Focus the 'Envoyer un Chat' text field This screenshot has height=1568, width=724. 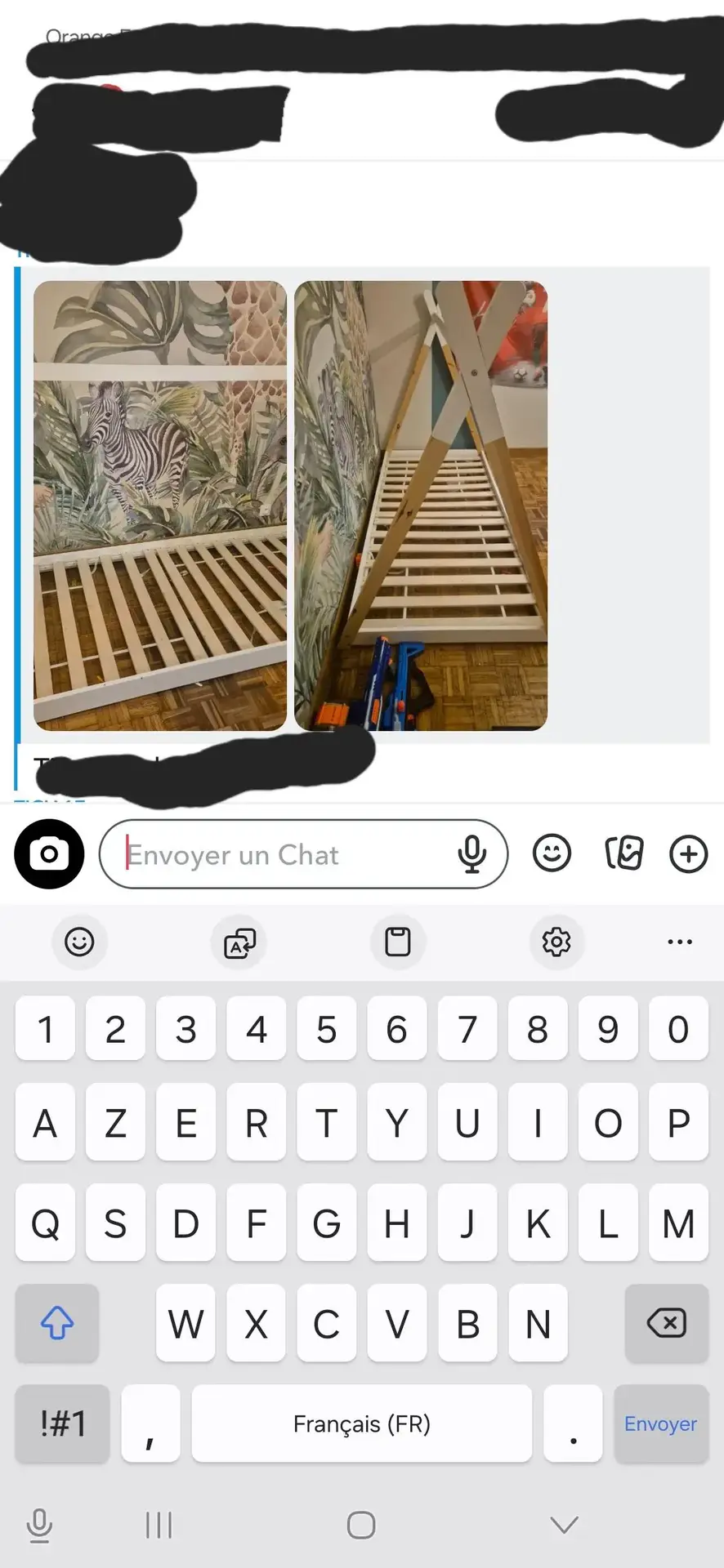(x=278, y=855)
